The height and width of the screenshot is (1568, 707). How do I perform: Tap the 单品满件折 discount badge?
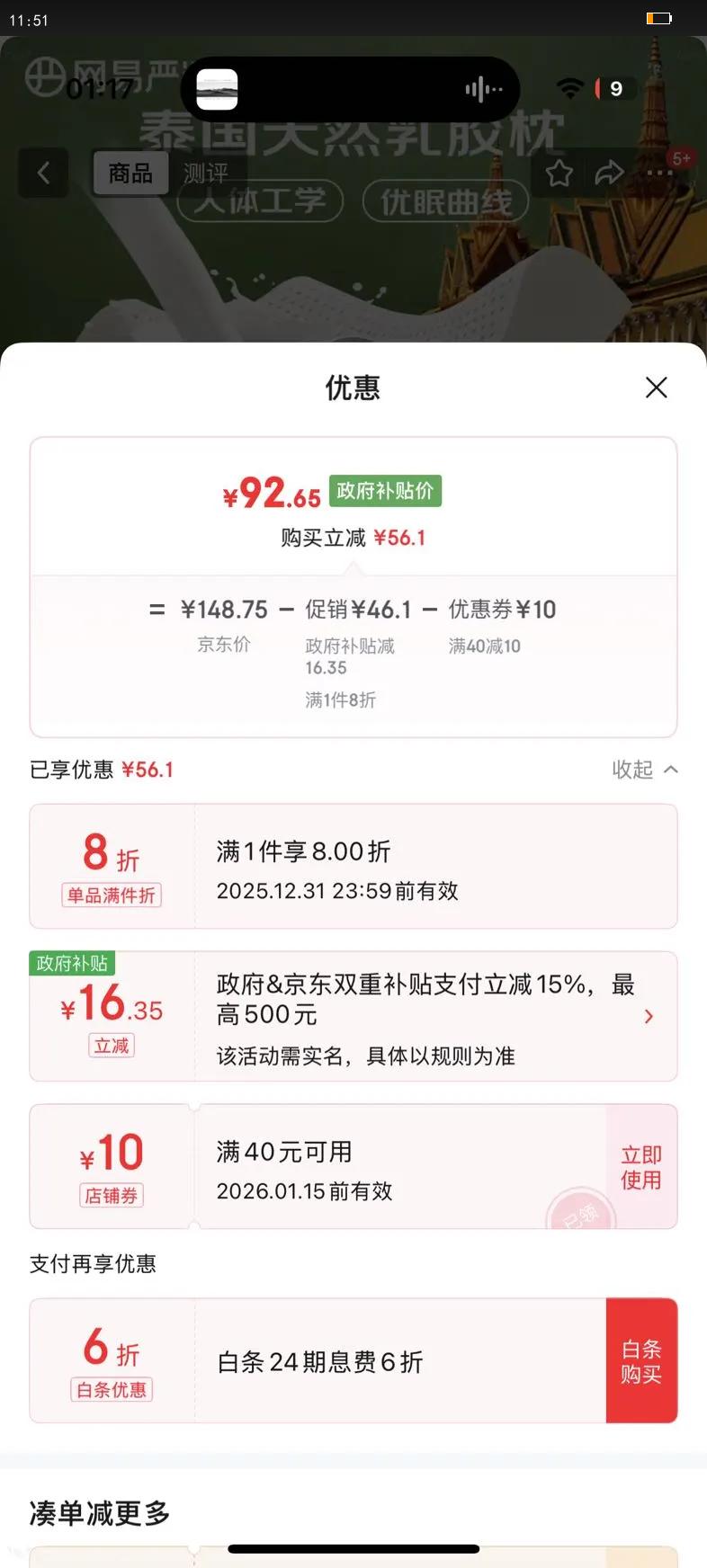[111, 895]
